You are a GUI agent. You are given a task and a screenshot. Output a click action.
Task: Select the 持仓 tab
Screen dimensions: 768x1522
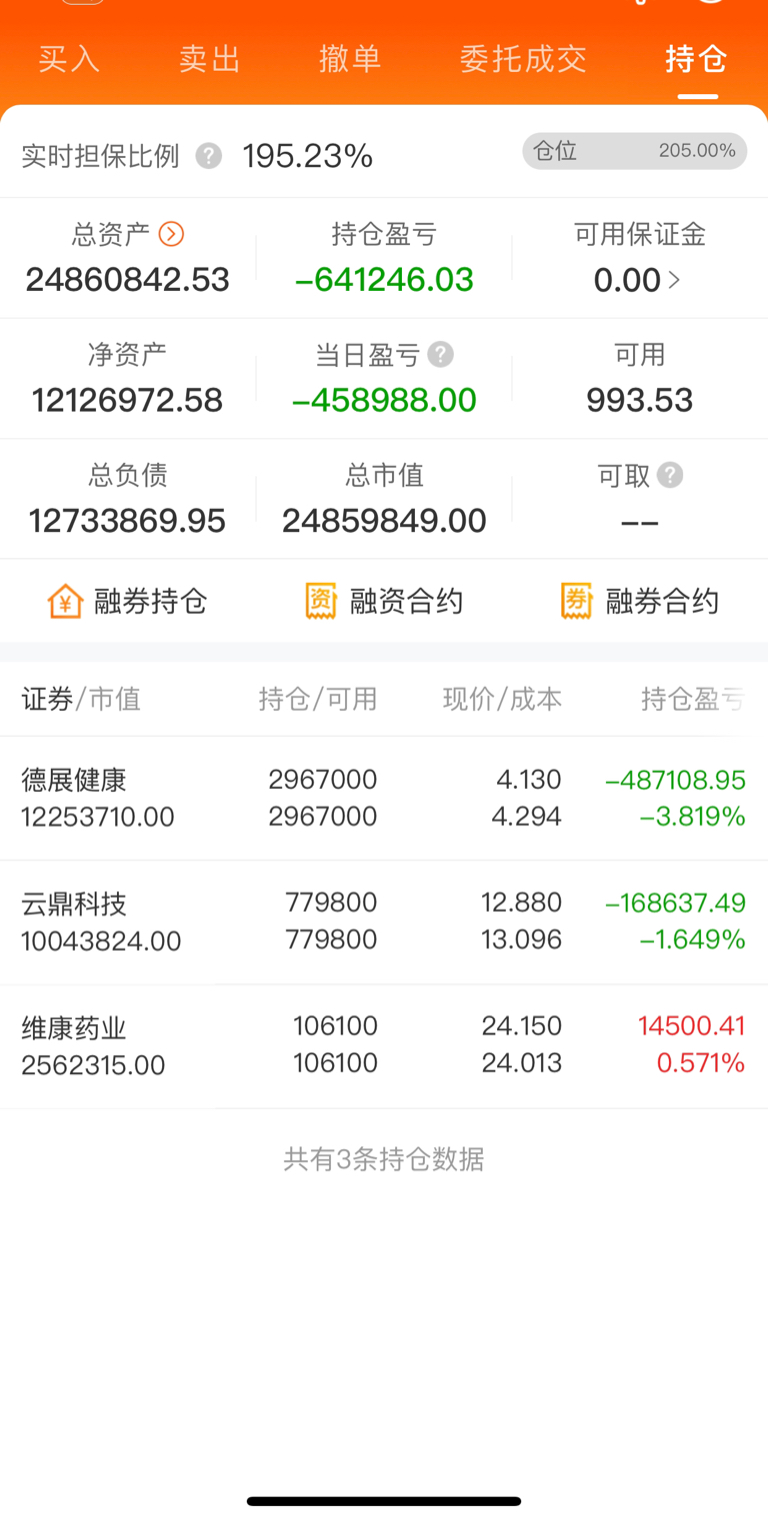696,59
